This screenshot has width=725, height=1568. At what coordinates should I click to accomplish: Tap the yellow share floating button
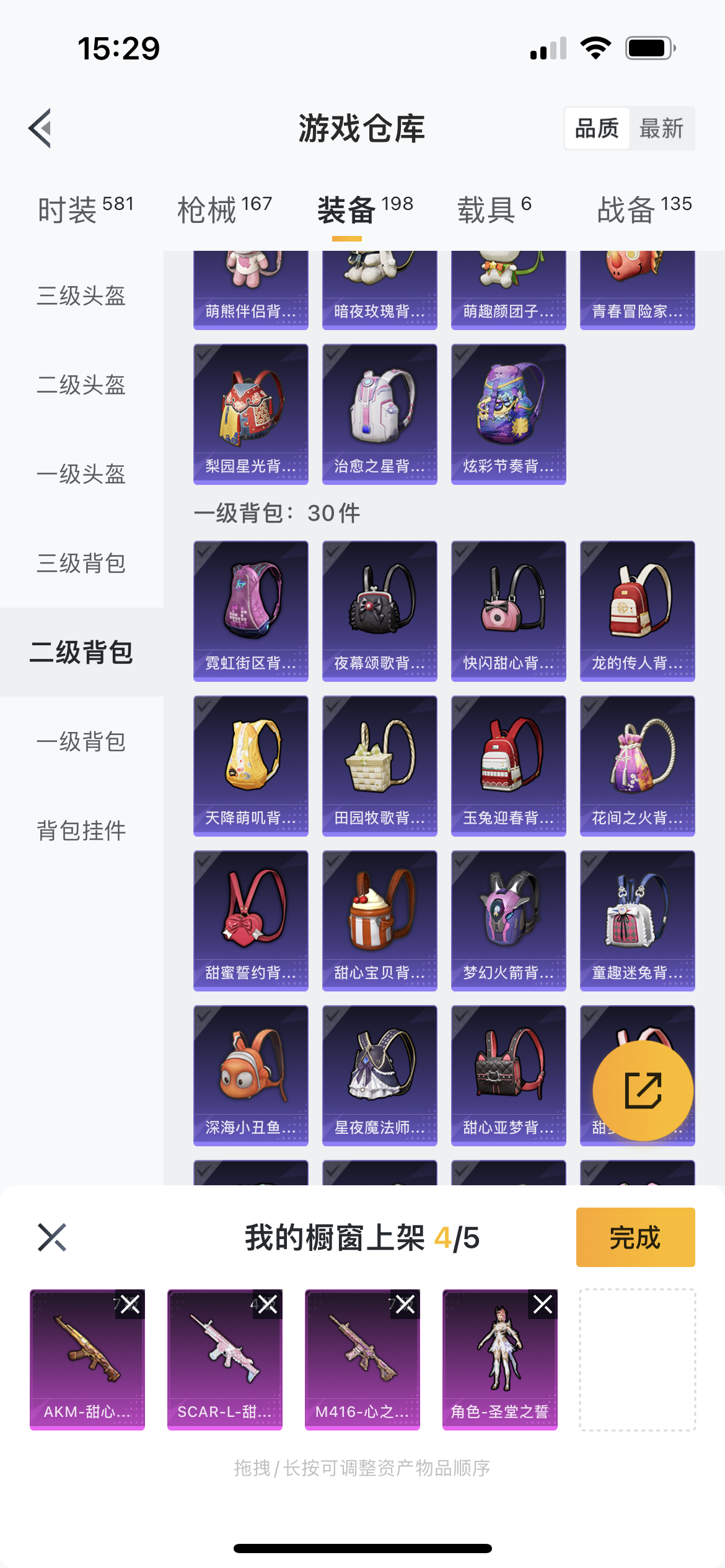pyautogui.click(x=643, y=1091)
